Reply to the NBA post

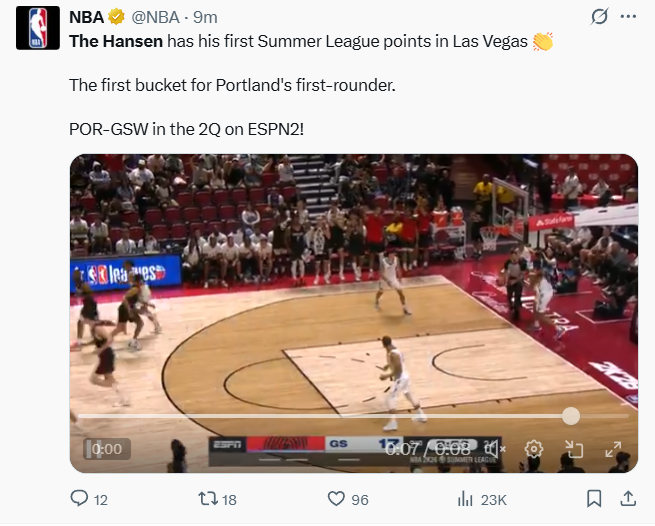click(81, 499)
